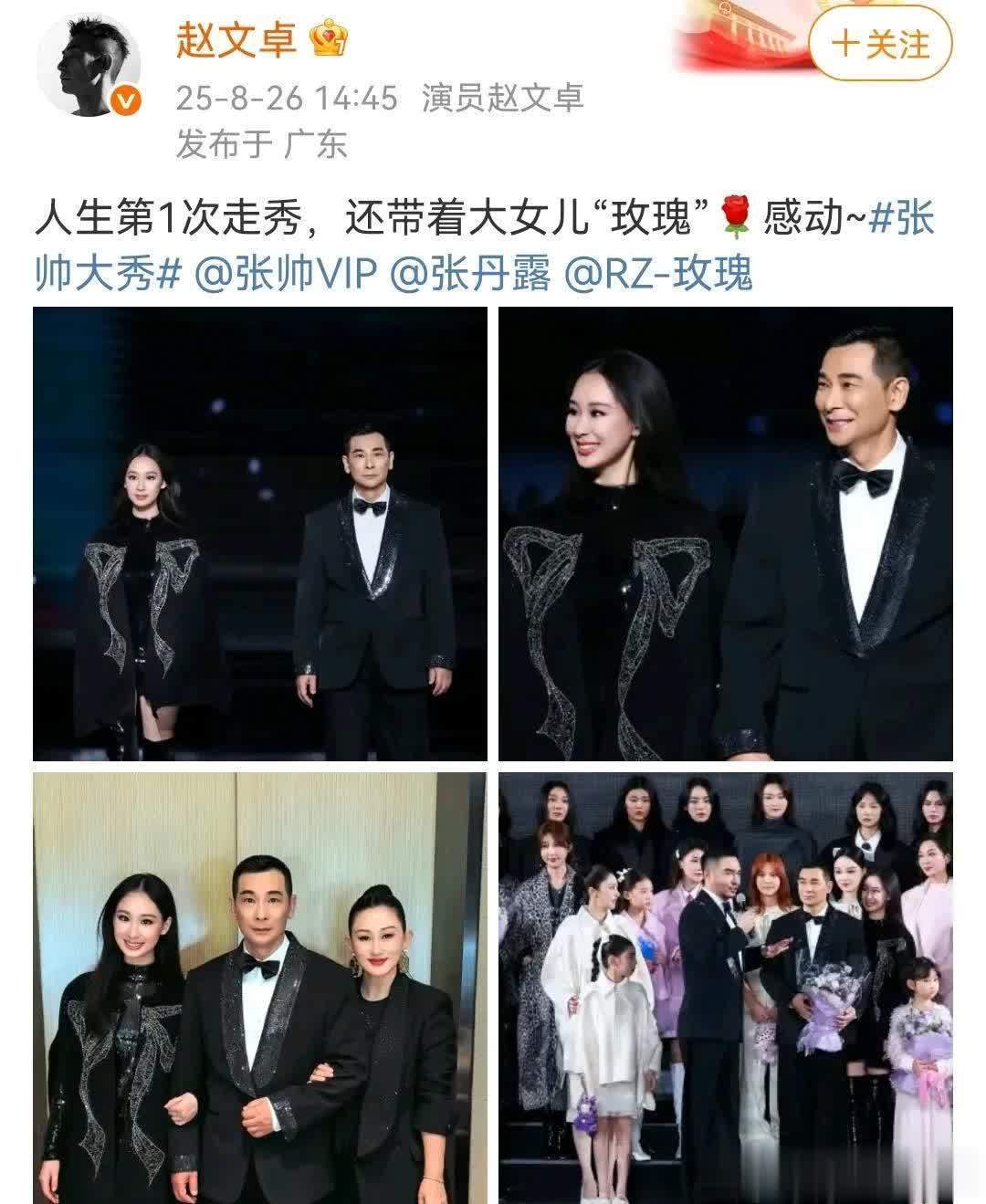Open the @张帅VIP mention

(x=287, y=273)
